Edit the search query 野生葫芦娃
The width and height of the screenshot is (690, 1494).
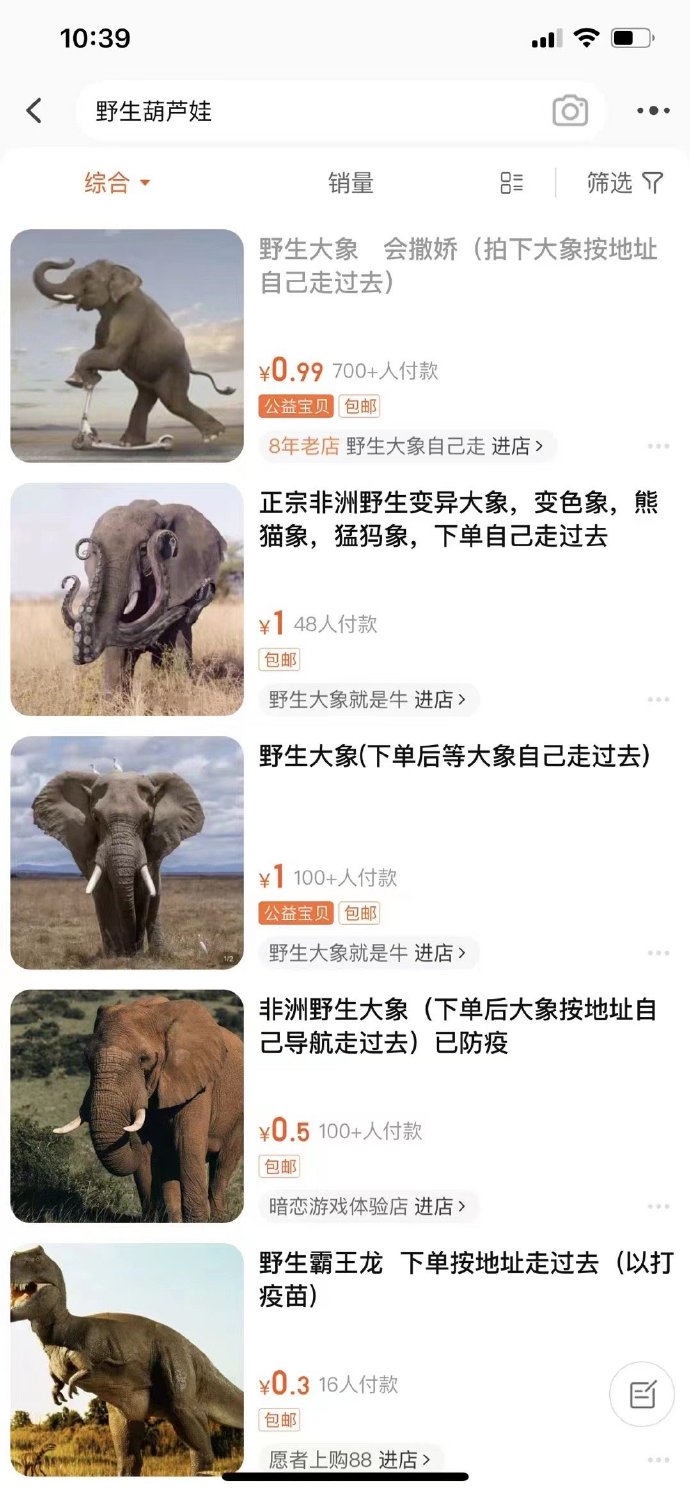(x=300, y=111)
